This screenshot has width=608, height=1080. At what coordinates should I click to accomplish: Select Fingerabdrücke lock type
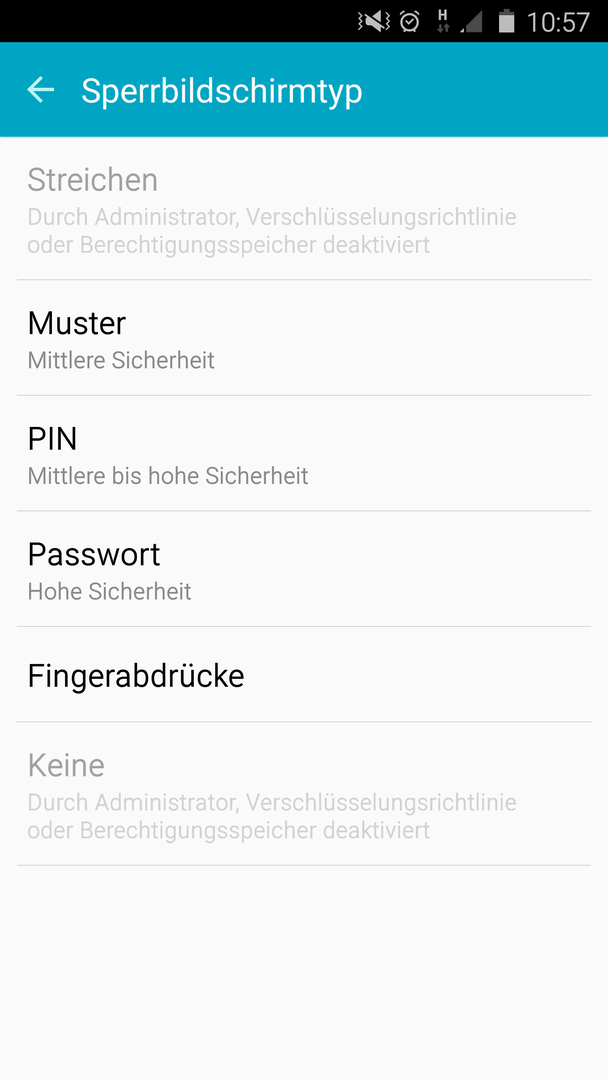click(304, 675)
